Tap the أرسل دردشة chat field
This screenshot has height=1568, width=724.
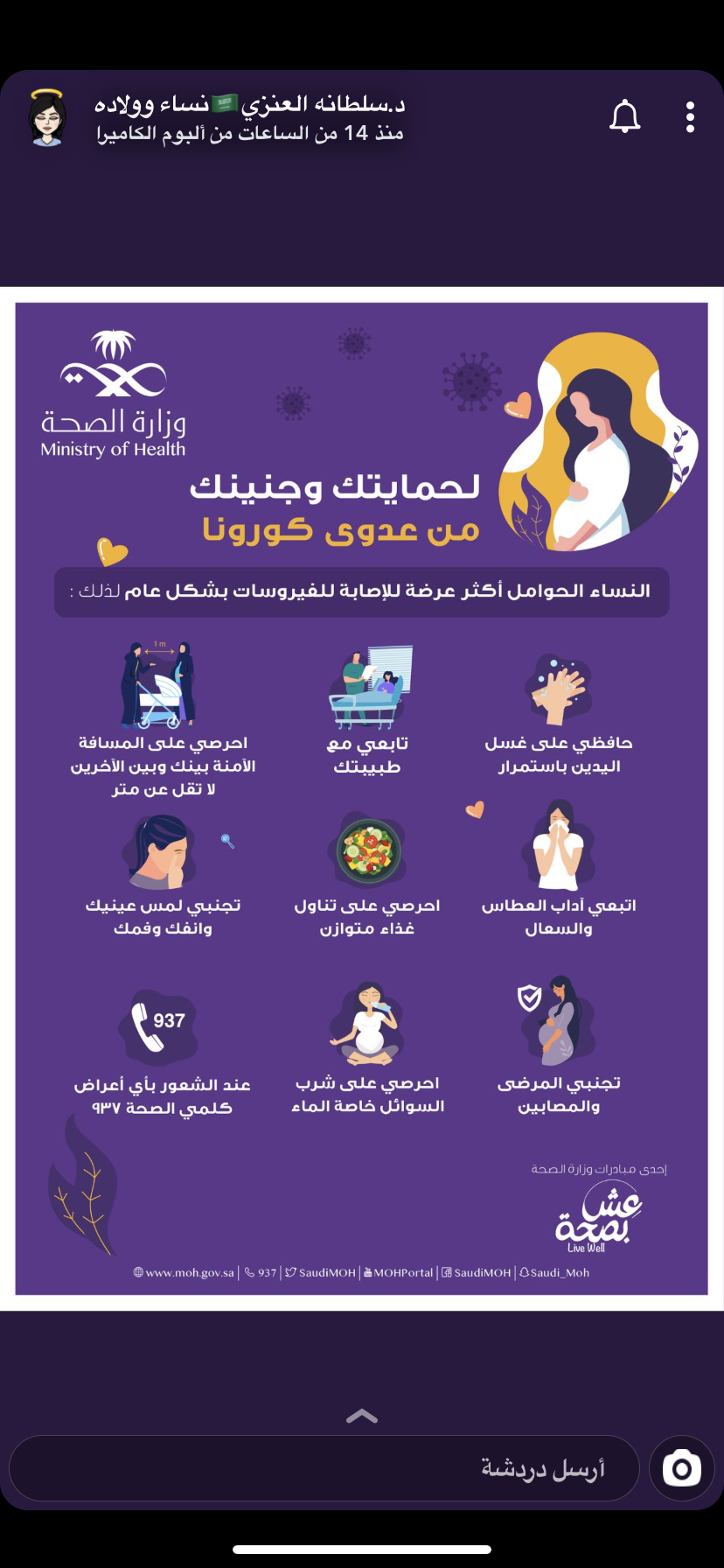(324, 1468)
